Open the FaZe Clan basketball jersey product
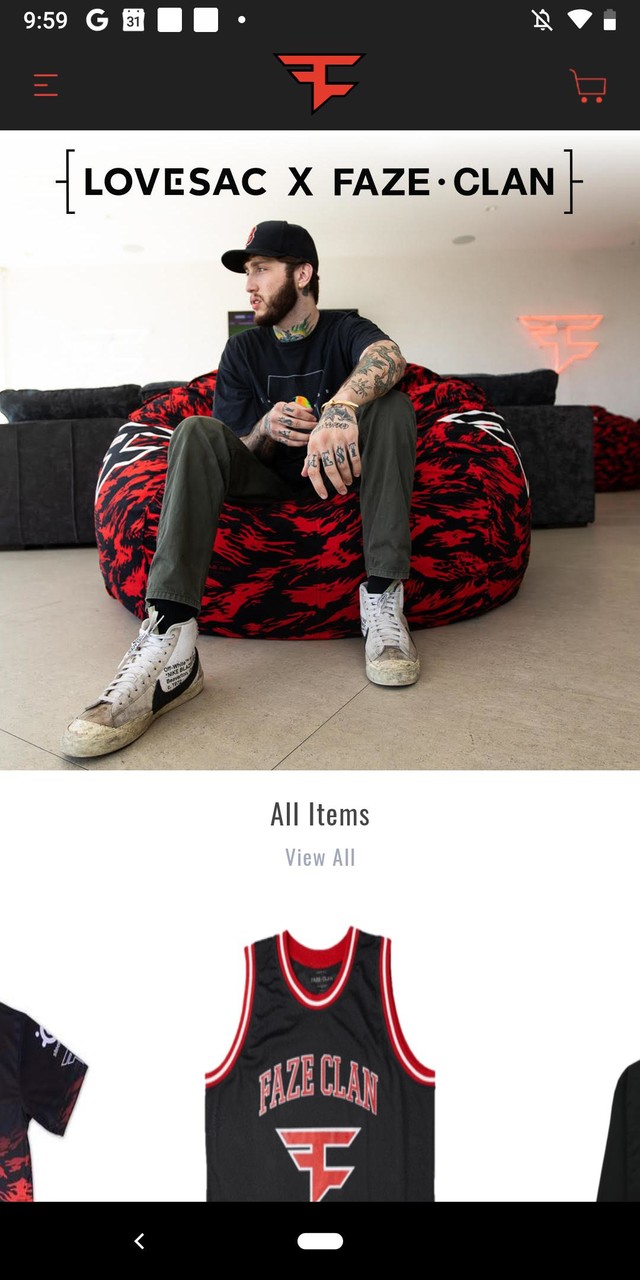 point(320,1065)
